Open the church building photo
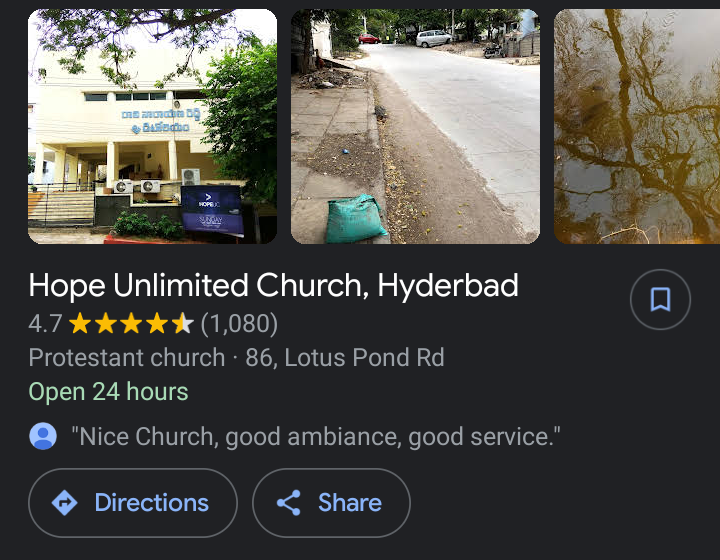Image resolution: width=720 pixels, height=560 pixels. (x=152, y=126)
